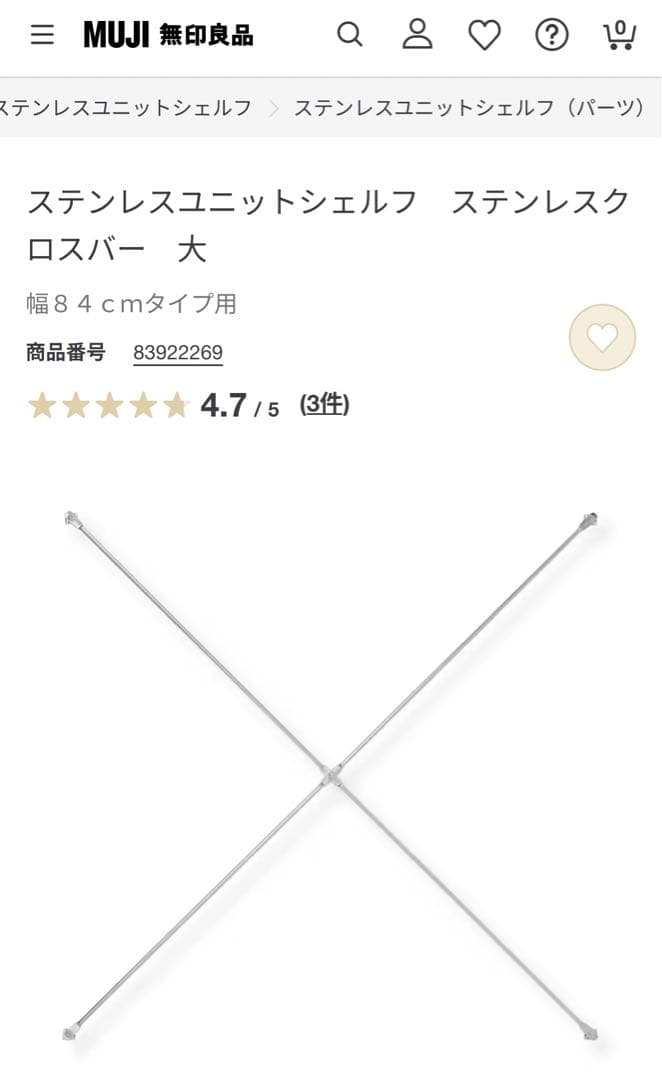This screenshot has width=662, height=1080.
Task: Open the search icon
Action: pos(349,35)
